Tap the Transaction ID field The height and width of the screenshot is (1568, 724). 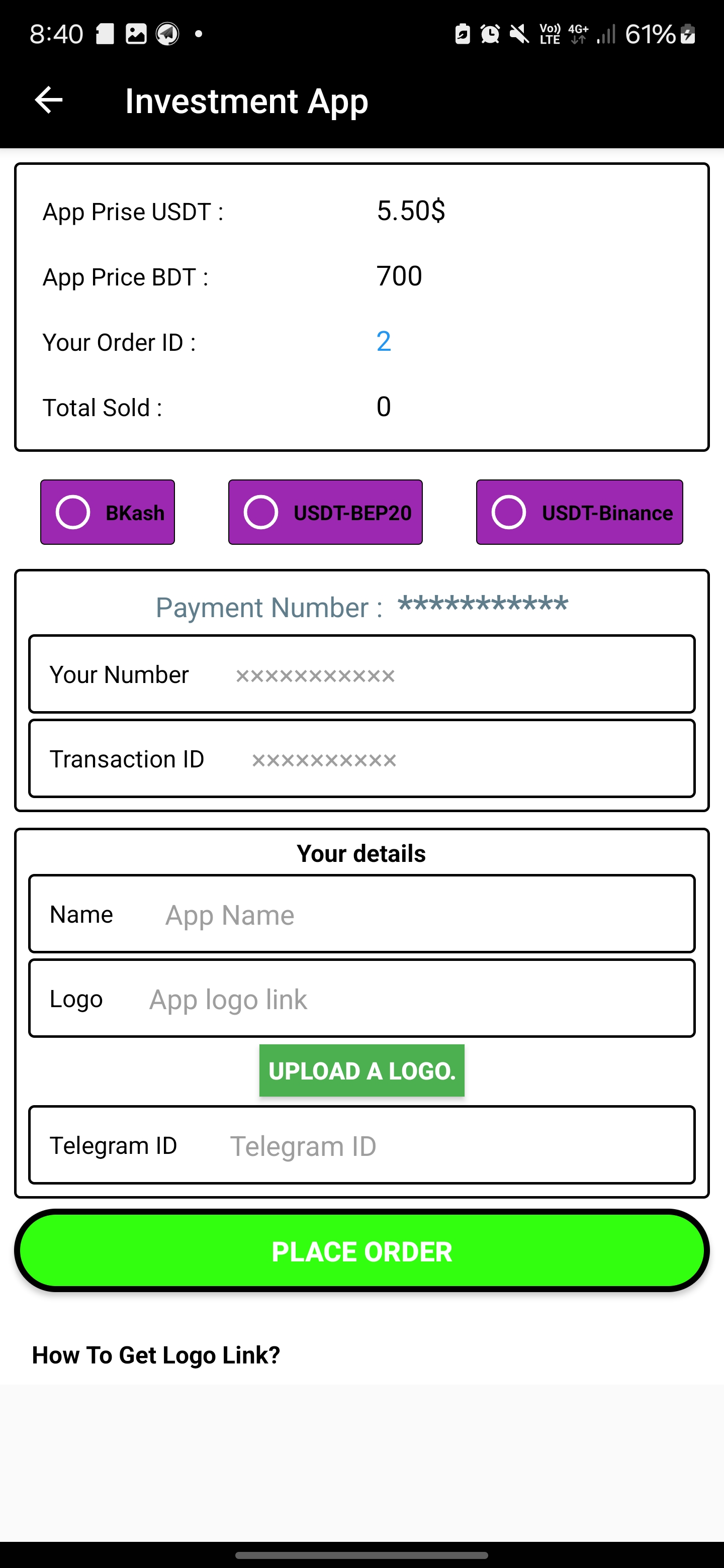pos(361,758)
